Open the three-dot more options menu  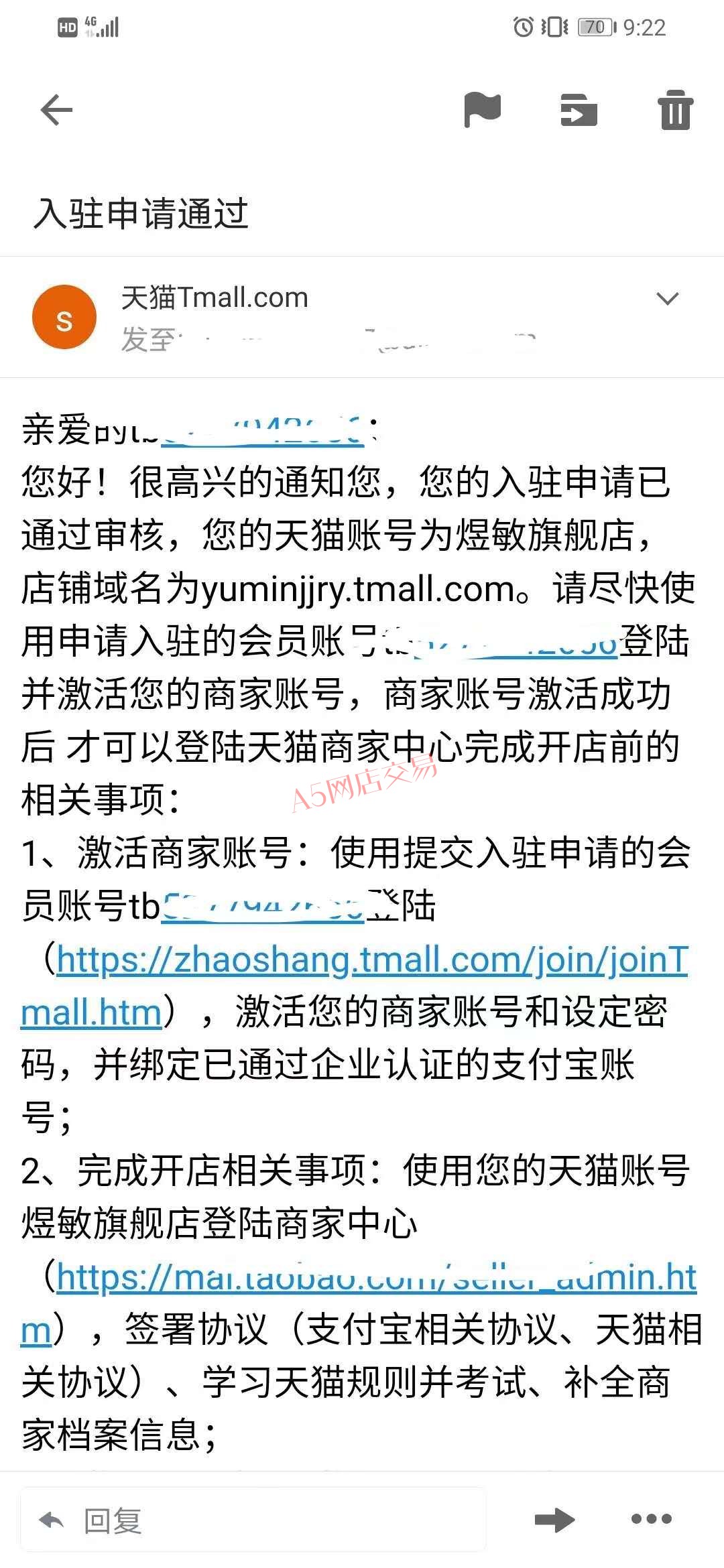[652, 1519]
